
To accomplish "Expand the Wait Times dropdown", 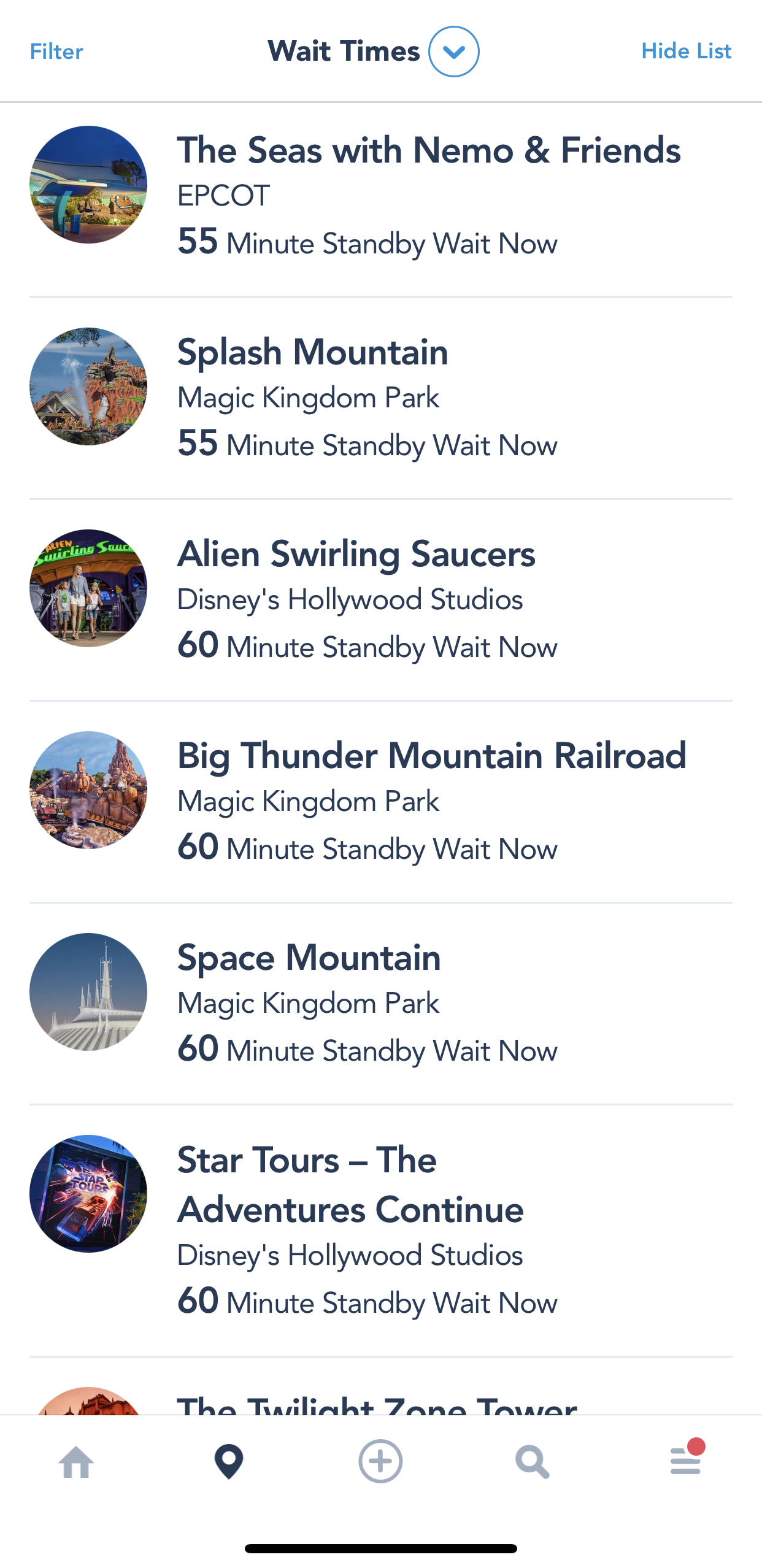I will click(x=453, y=52).
